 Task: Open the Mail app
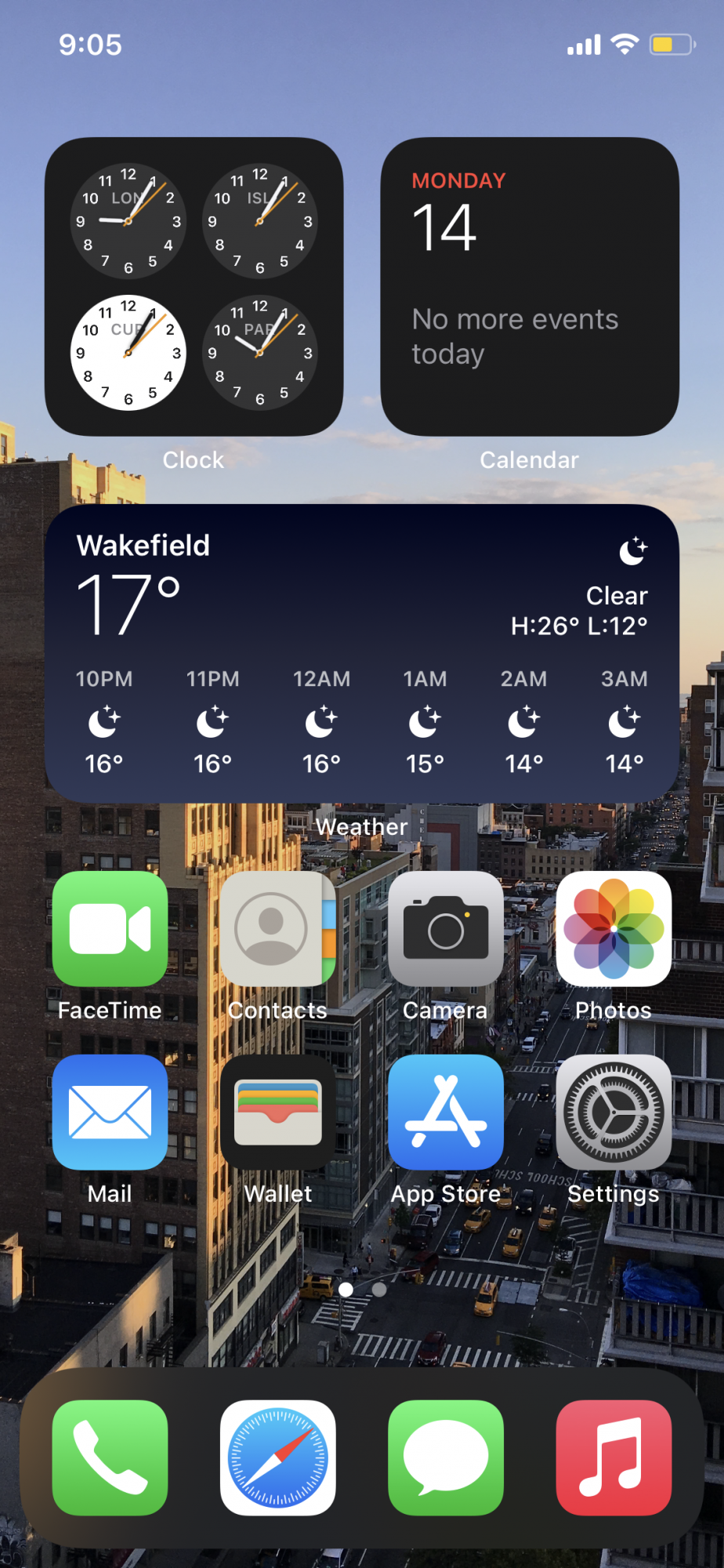tap(110, 1112)
